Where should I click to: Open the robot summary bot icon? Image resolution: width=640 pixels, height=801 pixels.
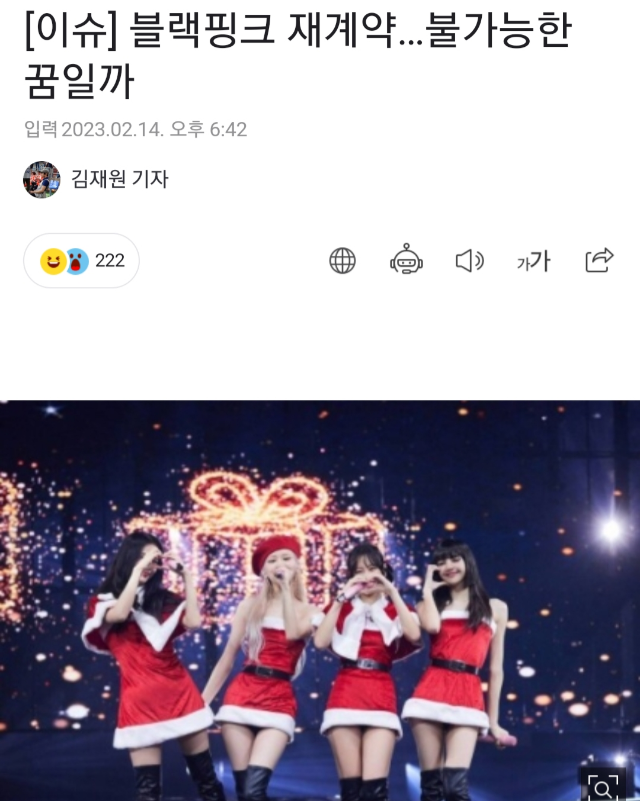point(406,260)
